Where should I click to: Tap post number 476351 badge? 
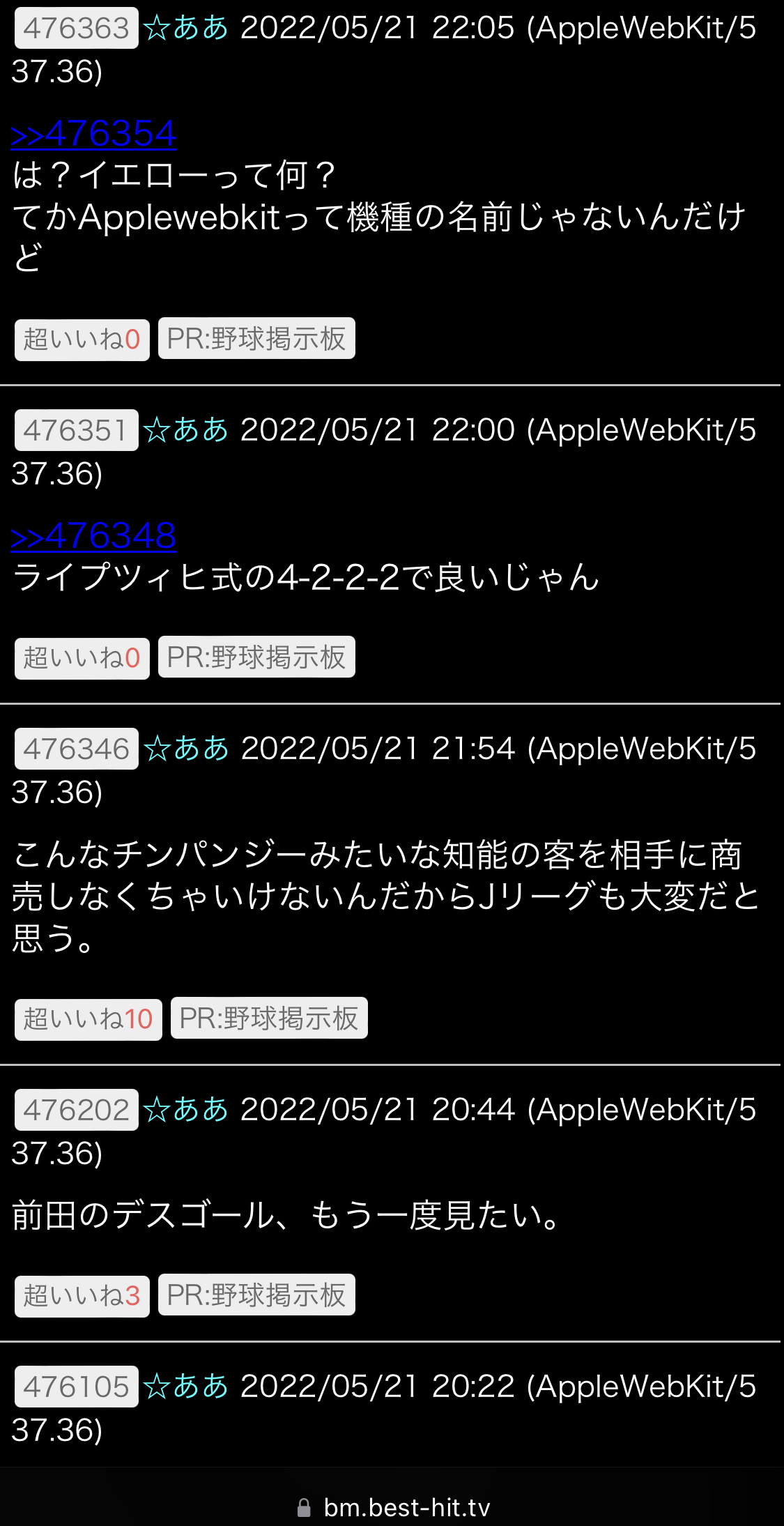[x=77, y=430]
